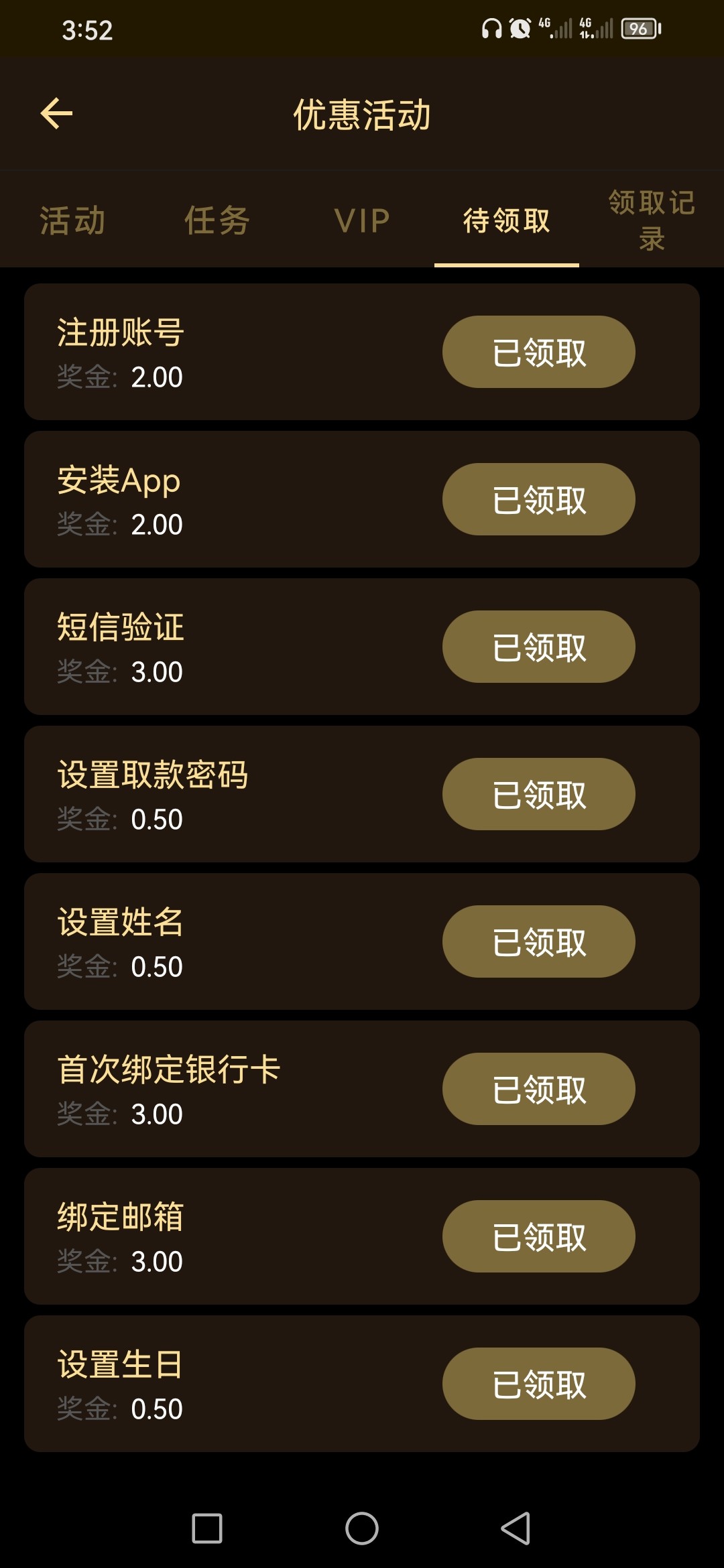Select the 待领取 tab
The width and height of the screenshot is (724, 1568).
click(507, 220)
